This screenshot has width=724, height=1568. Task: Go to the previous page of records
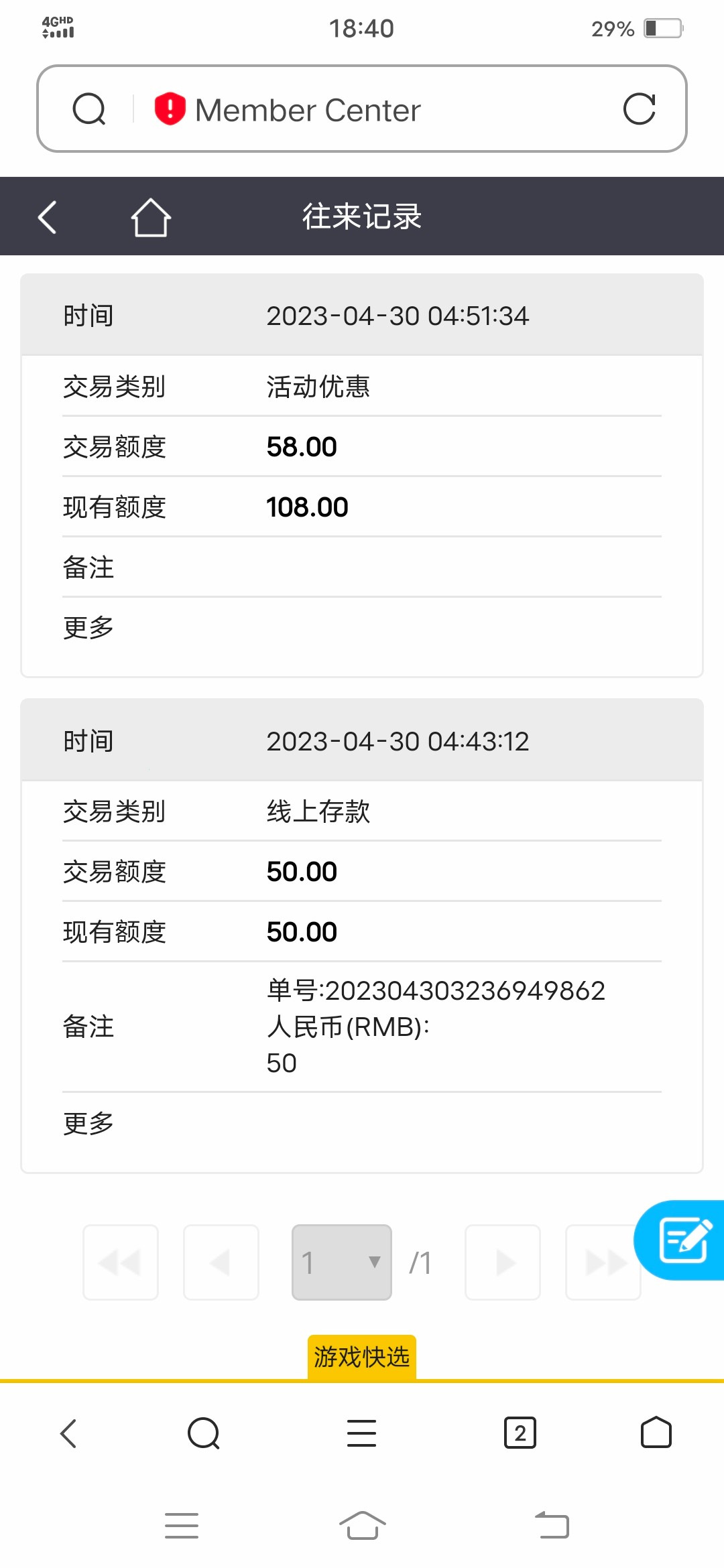pyautogui.click(x=221, y=1262)
